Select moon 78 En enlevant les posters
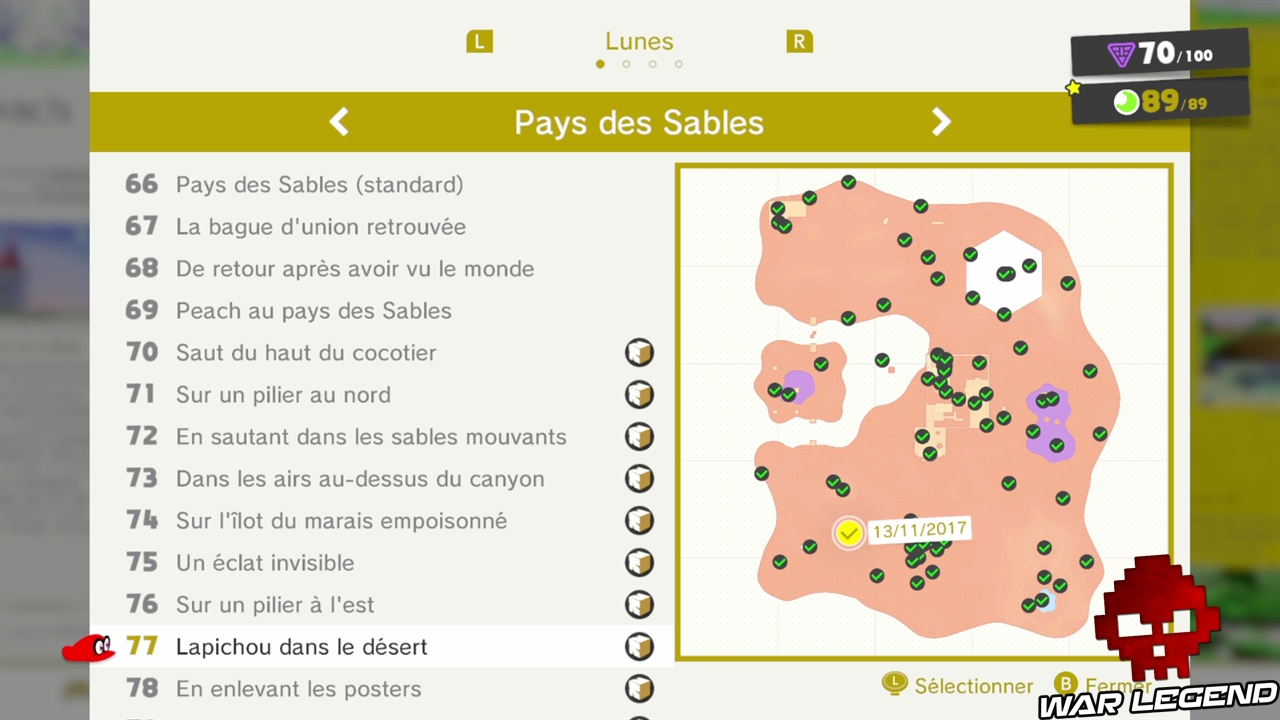 click(298, 689)
